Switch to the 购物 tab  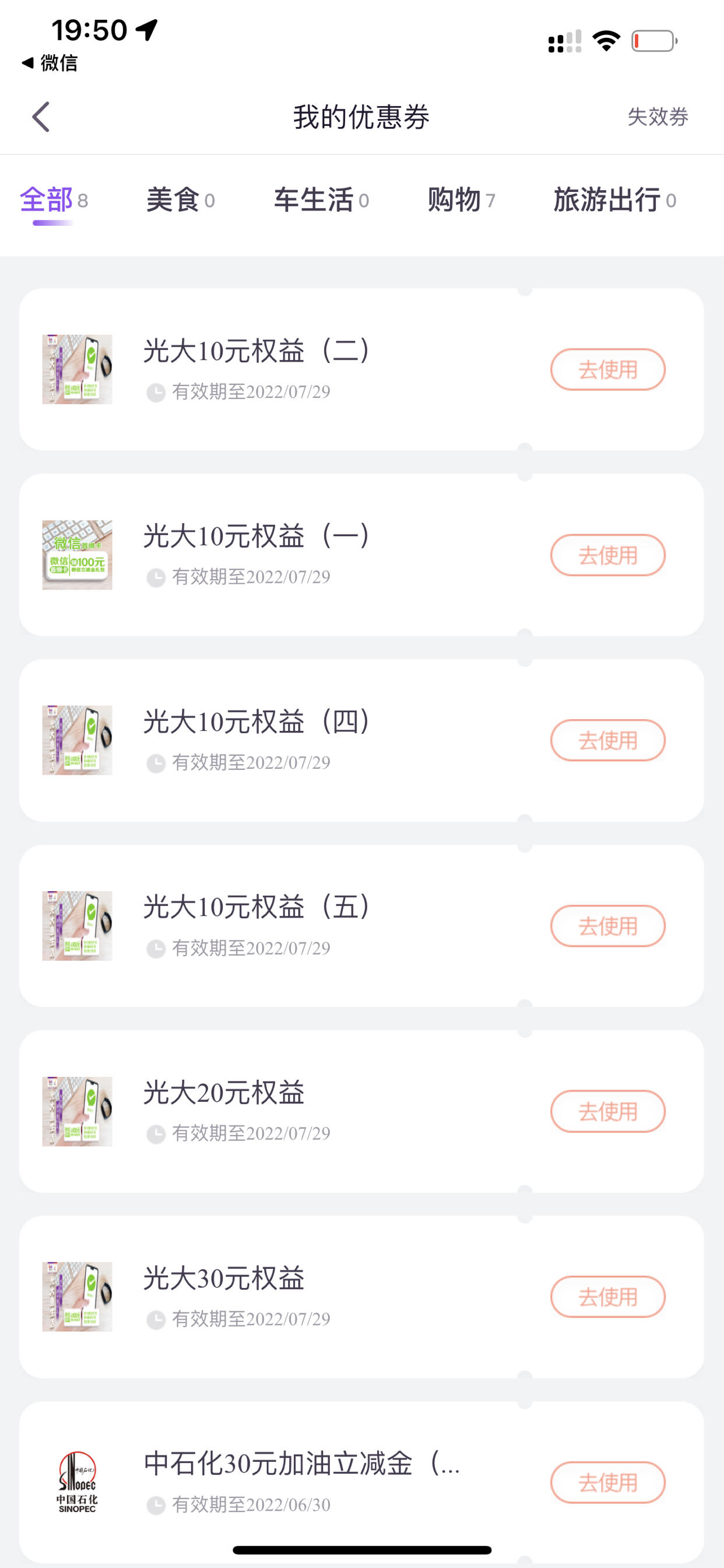click(461, 200)
